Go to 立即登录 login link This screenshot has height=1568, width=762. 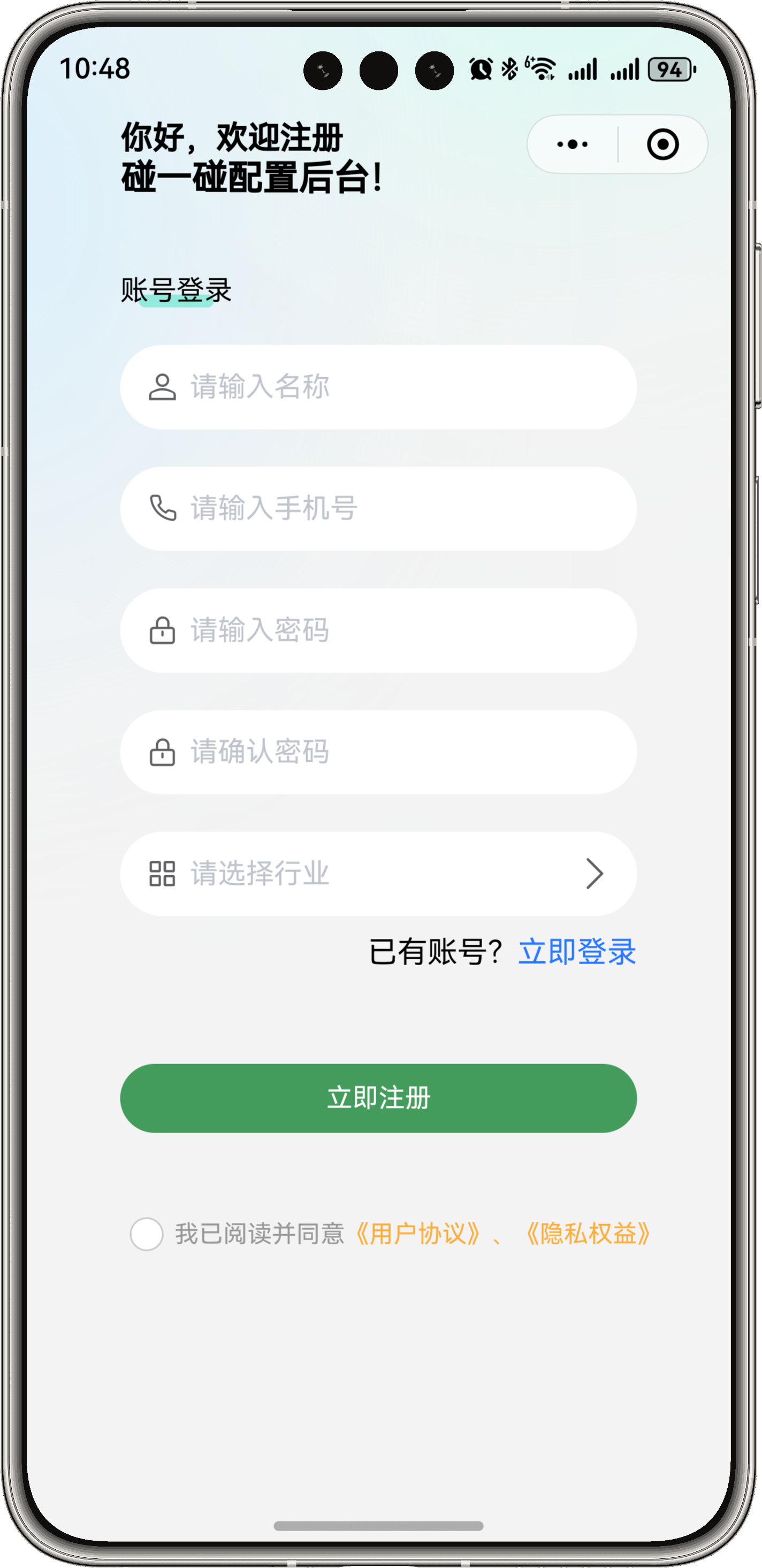point(577,951)
